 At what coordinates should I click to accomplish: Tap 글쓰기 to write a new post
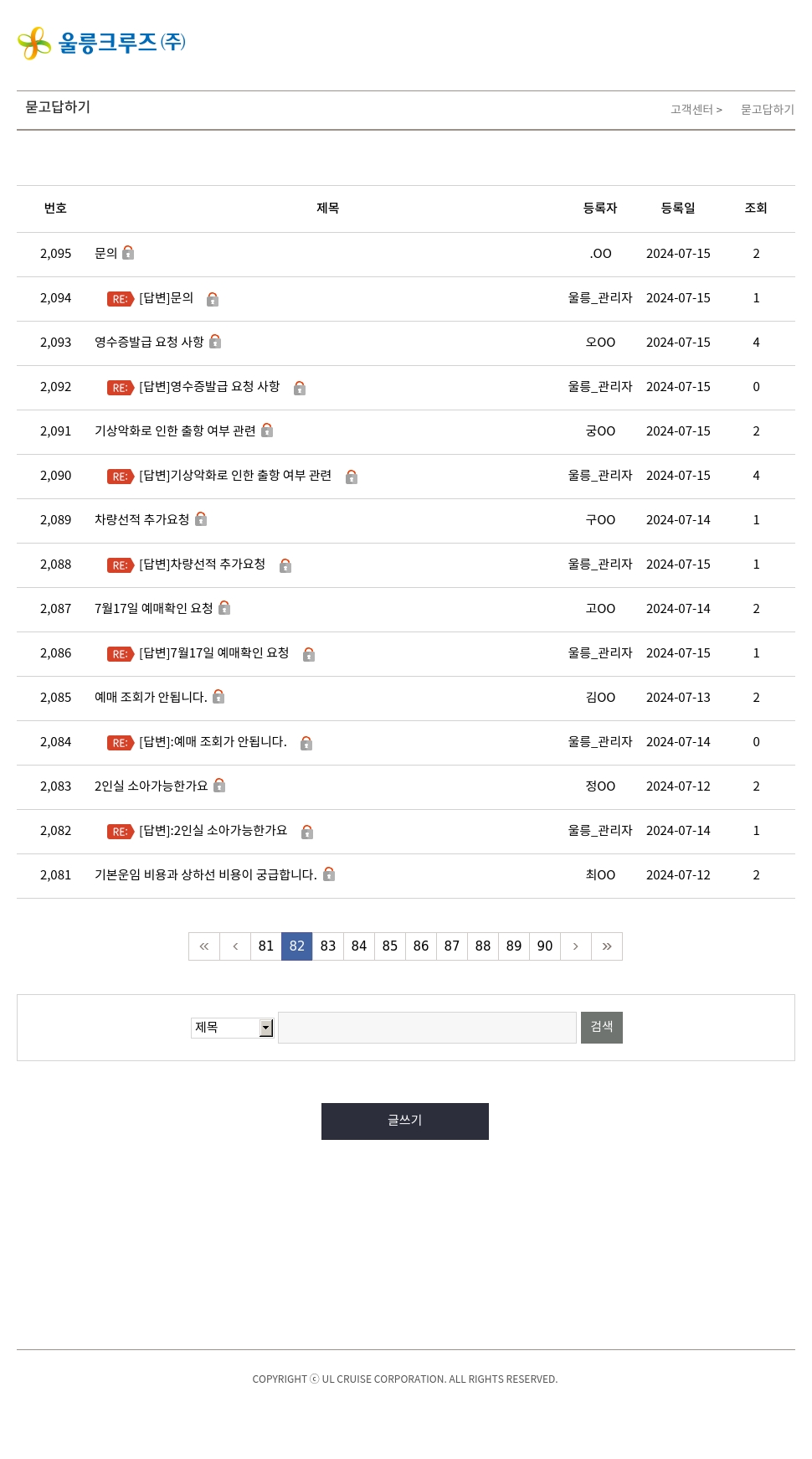click(x=405, y=1121)
